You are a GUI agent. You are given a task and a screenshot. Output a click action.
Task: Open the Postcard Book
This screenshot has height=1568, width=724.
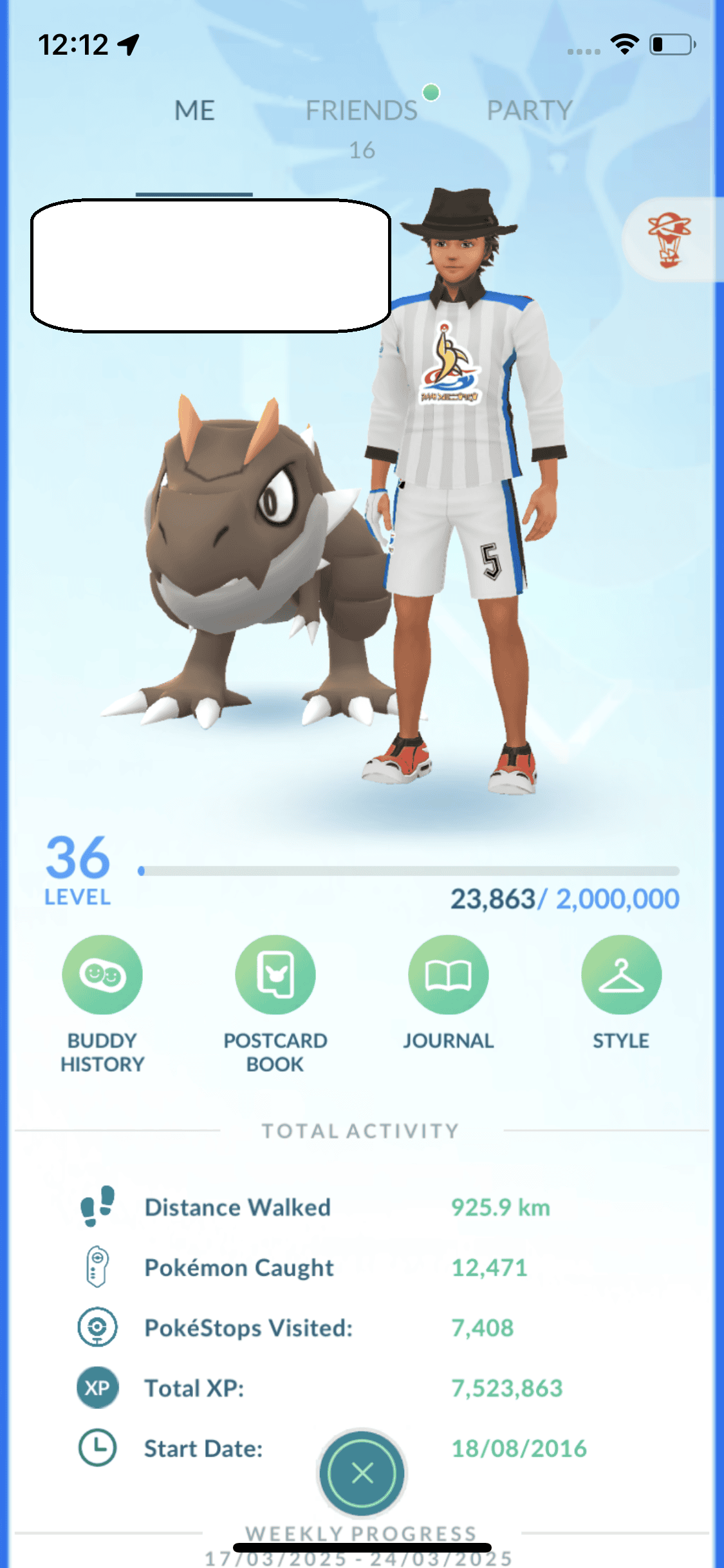pyautogui.click(x=275, y=975)
